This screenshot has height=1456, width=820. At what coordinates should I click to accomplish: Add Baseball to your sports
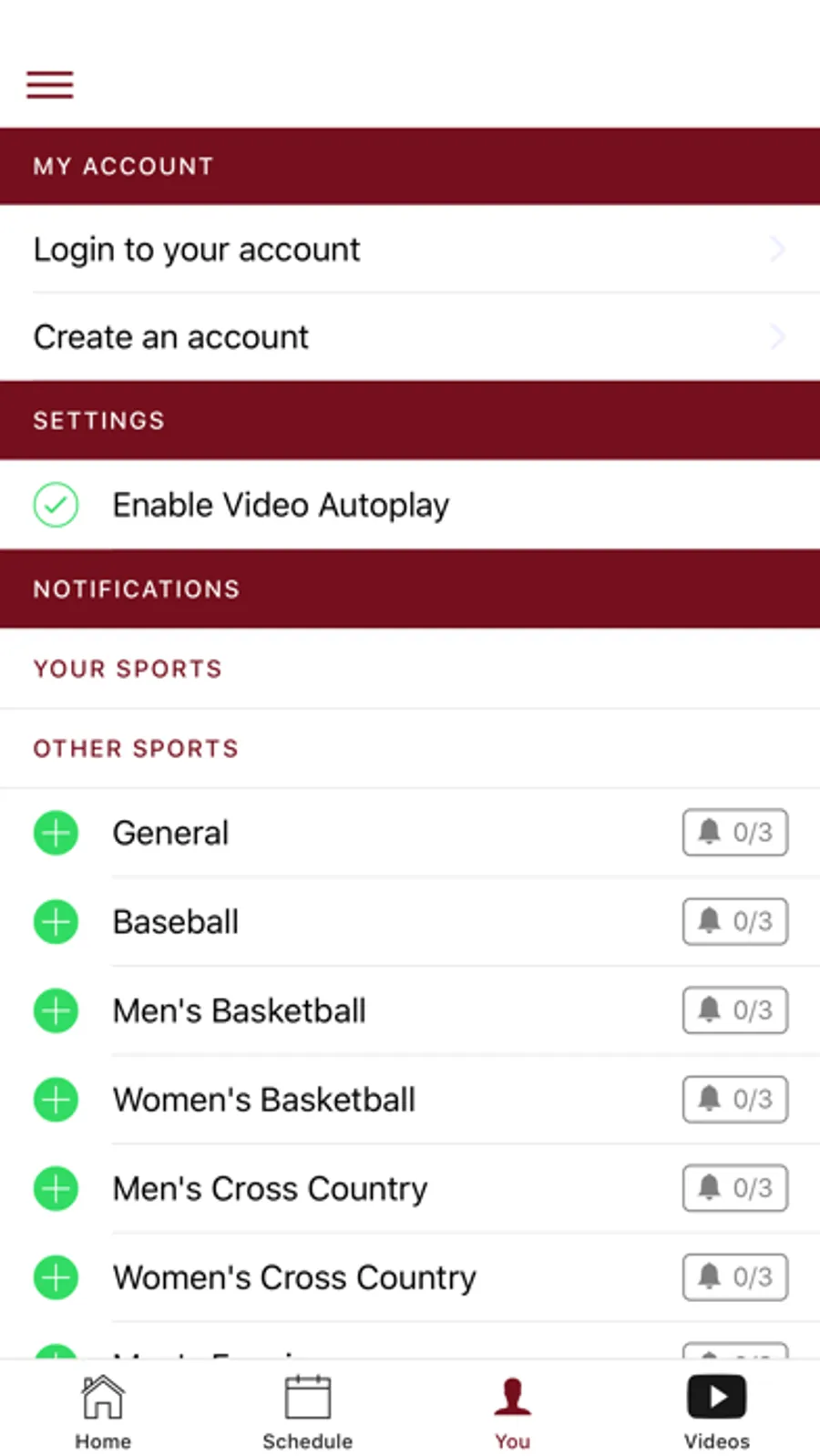(x=56, y=922)
